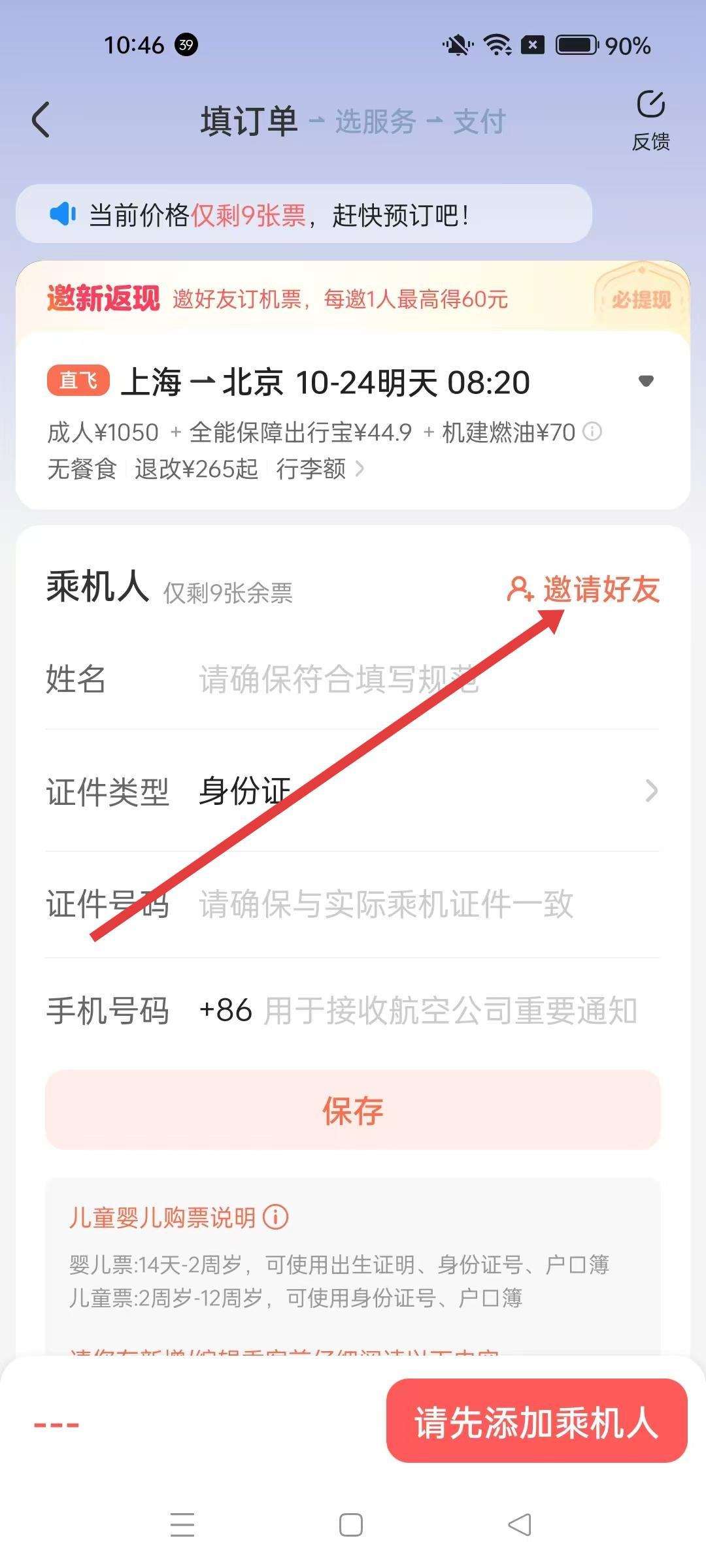706x1568 pixels.
Task: Tap the speaker icon next to the ticket notice
Action: 63,214
